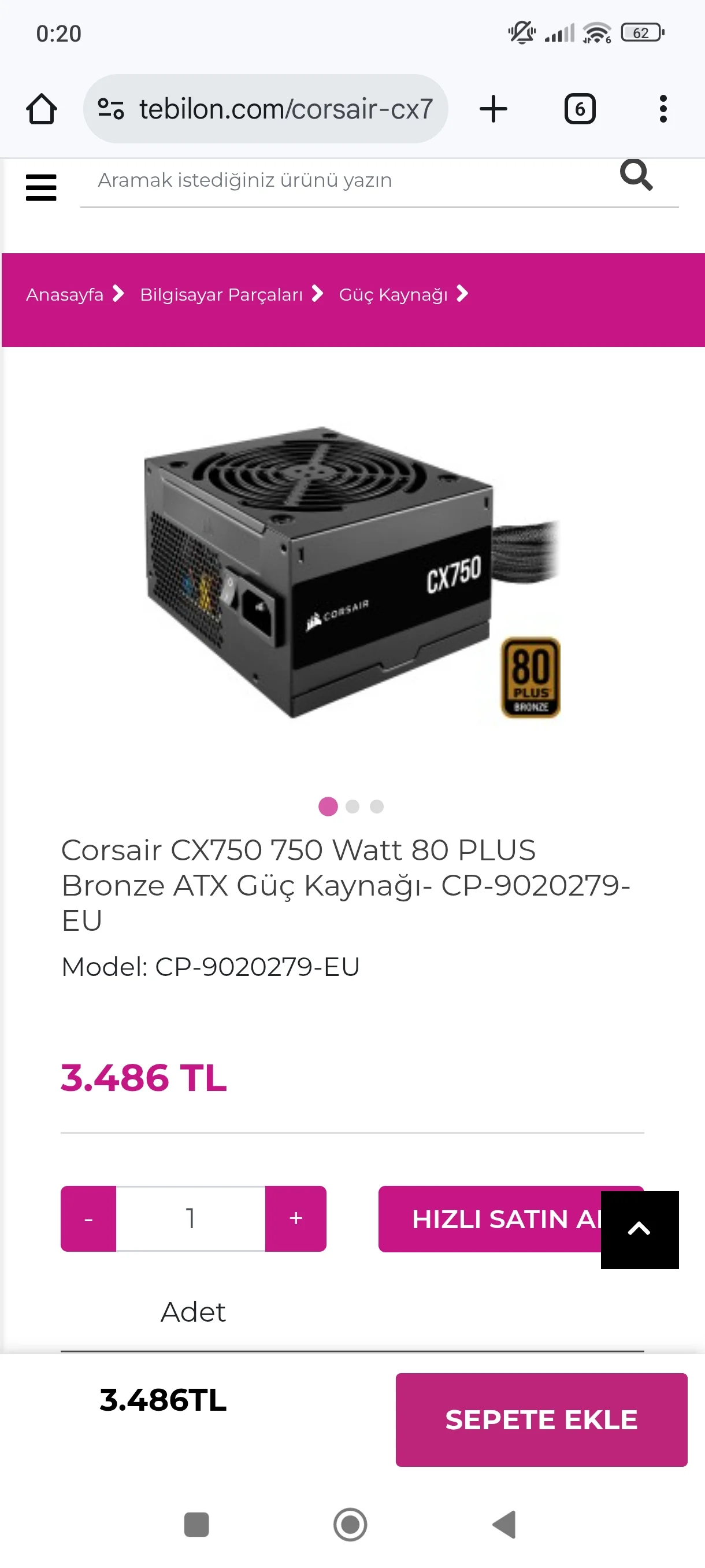Open the tab switcher showing 6

coord(579,109)
